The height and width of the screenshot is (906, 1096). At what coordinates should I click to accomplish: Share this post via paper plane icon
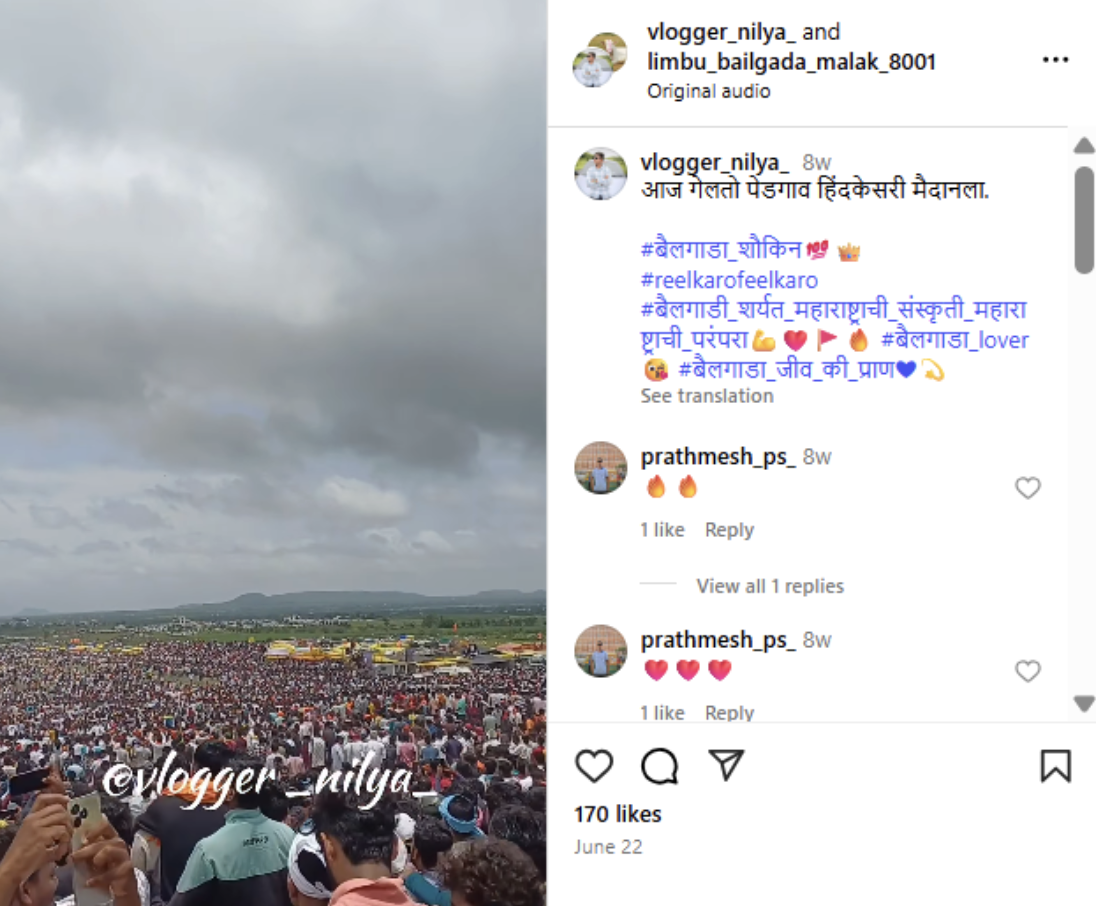(726, 765)
